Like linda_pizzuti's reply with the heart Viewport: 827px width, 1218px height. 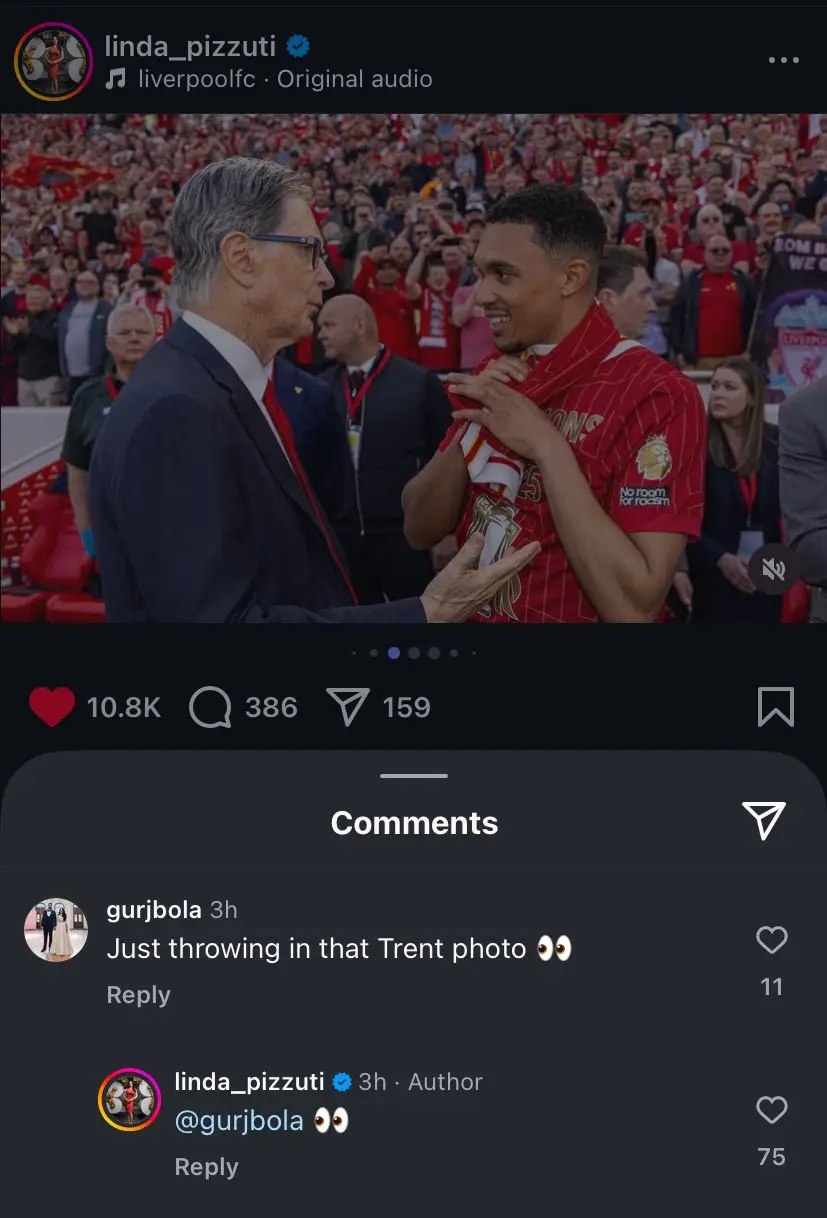(x=771, y=1110)
